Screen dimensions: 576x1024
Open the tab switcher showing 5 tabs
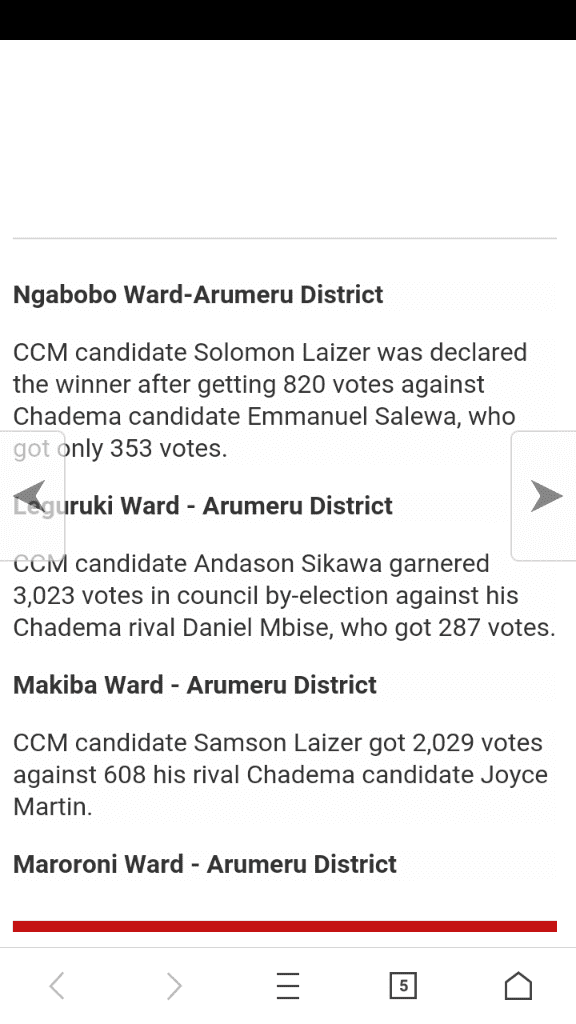pyautogui.click(x=403, y=985)
